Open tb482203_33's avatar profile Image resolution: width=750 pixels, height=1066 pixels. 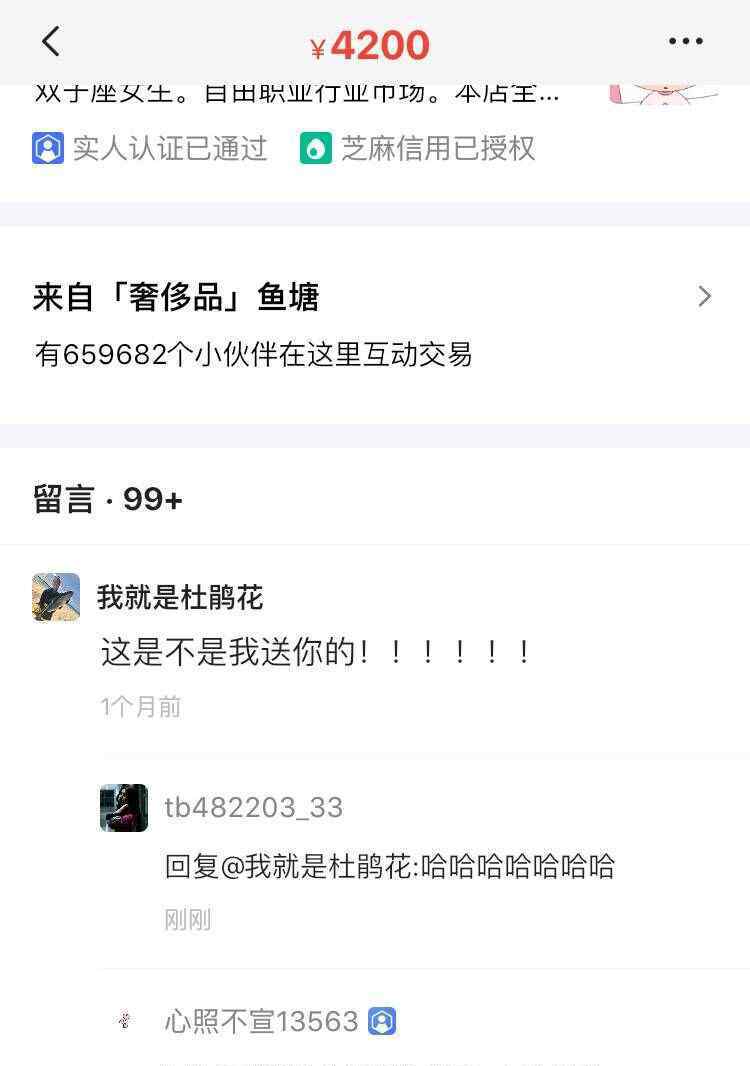pyautogui.click(x=124, y=808)
